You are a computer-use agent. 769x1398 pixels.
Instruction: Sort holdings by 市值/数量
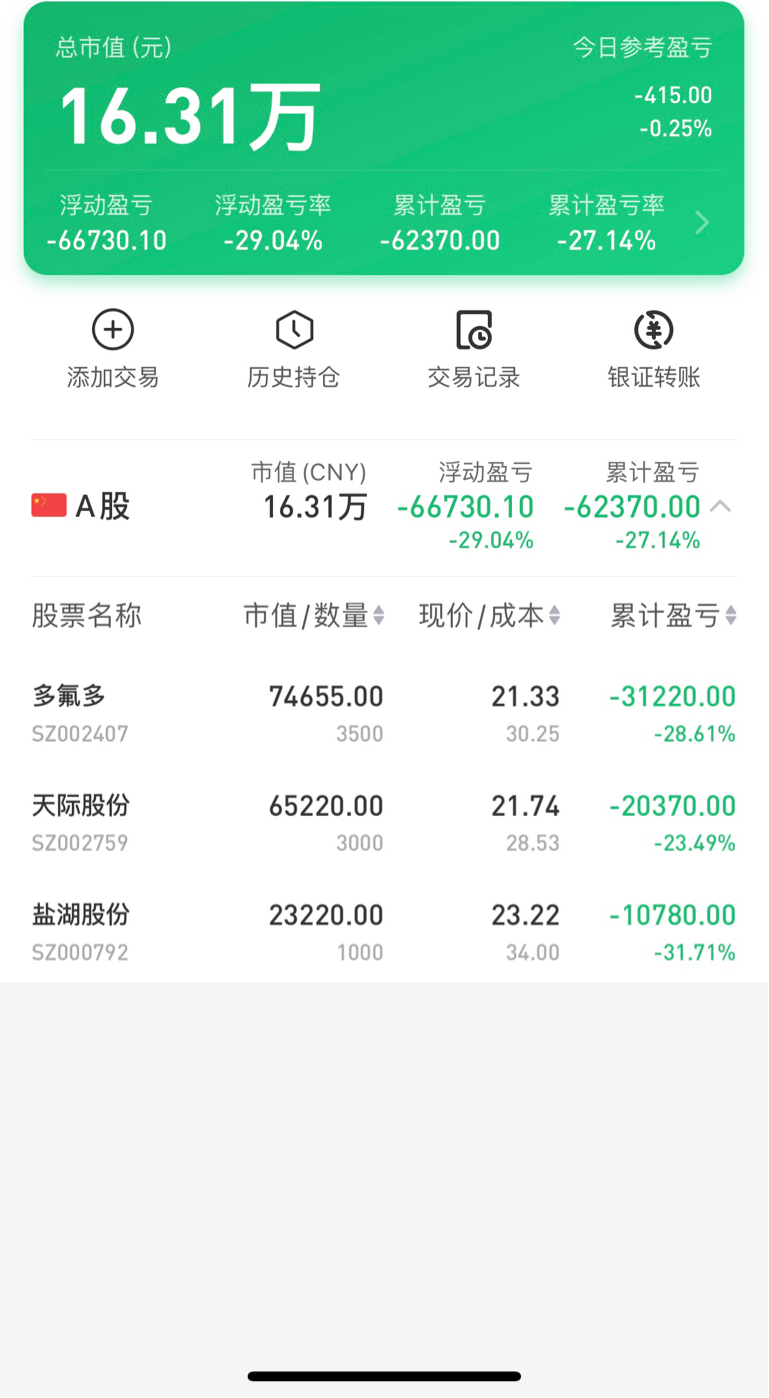313,616
